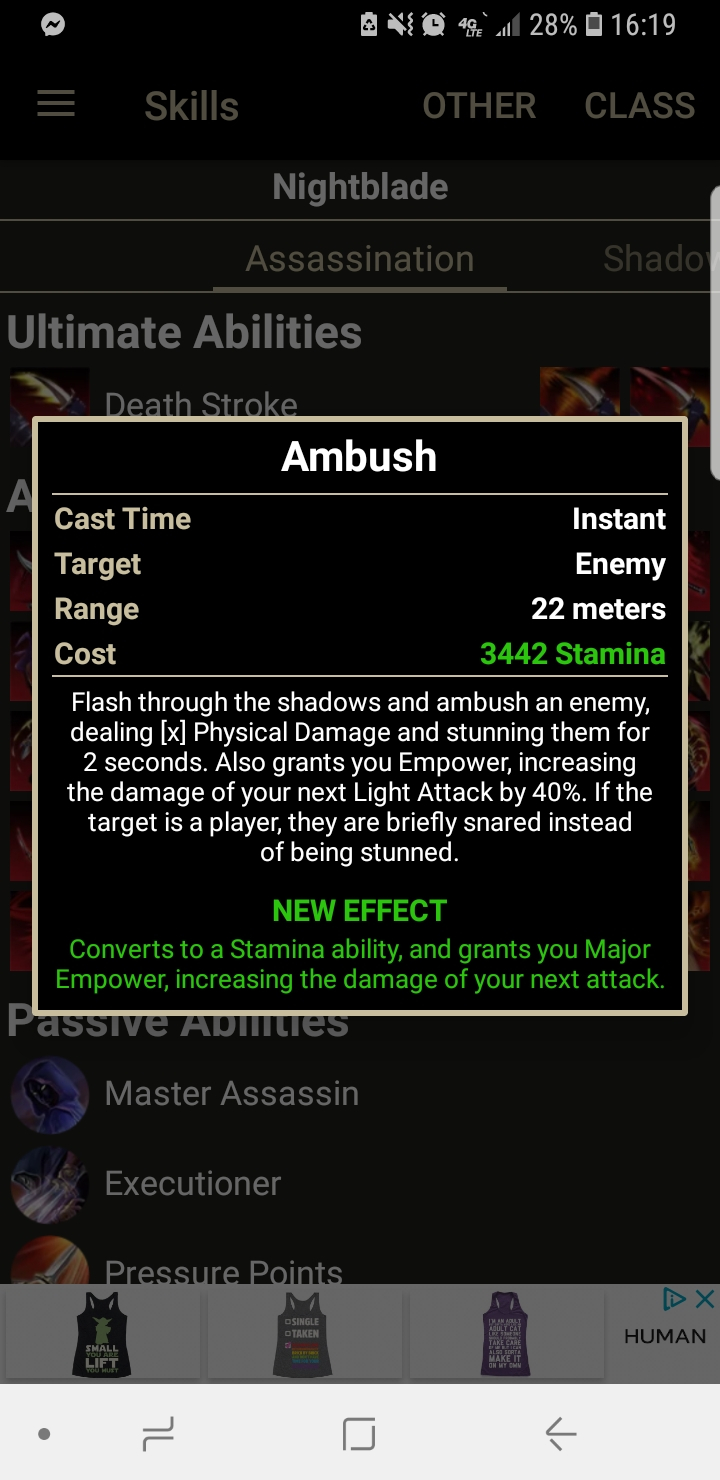Open the hamburger drawer menu
720x1480 pixels.
click(x=56, y=105)
